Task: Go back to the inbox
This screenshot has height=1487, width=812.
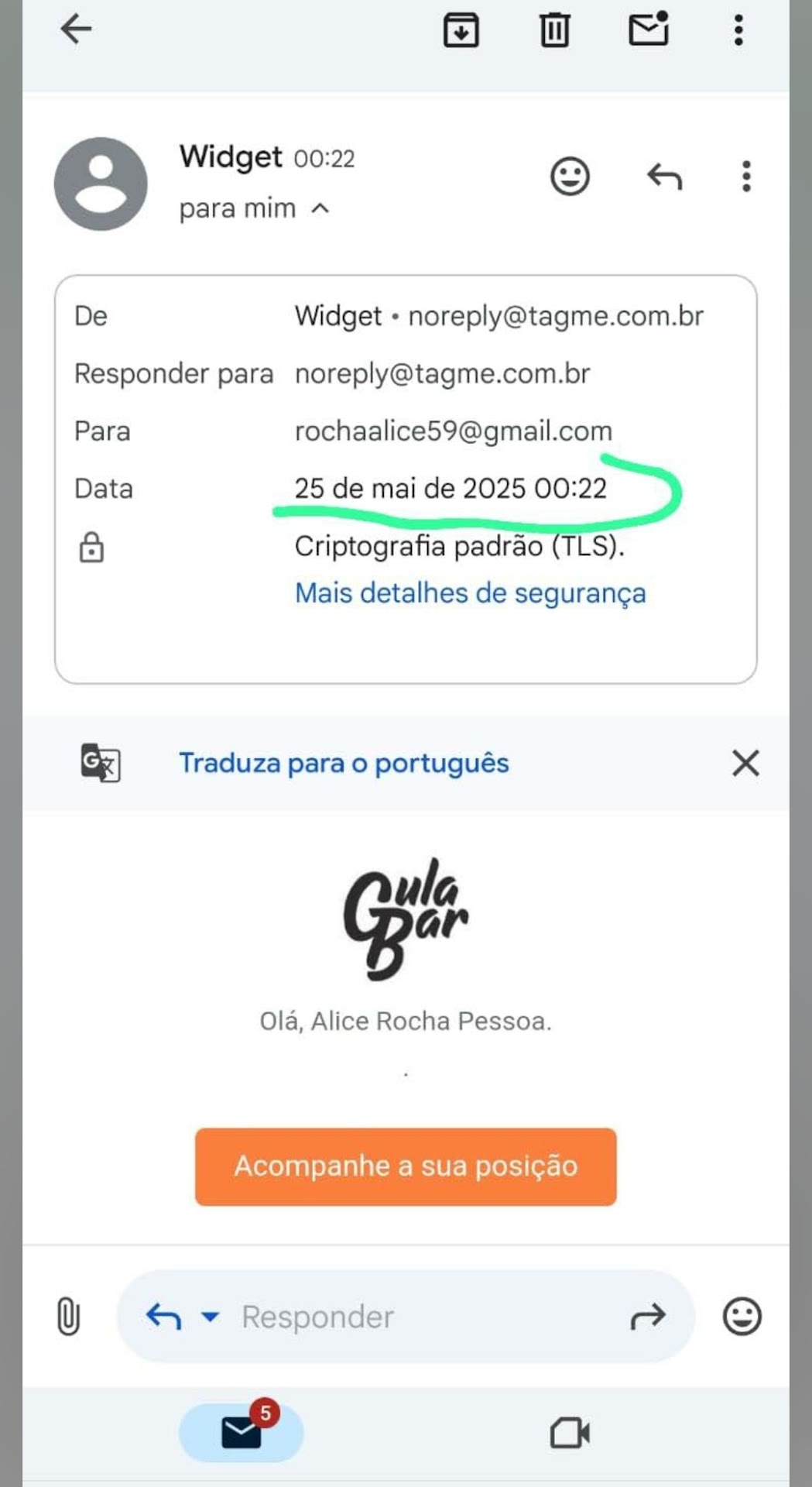Action: tap(76, 30)
